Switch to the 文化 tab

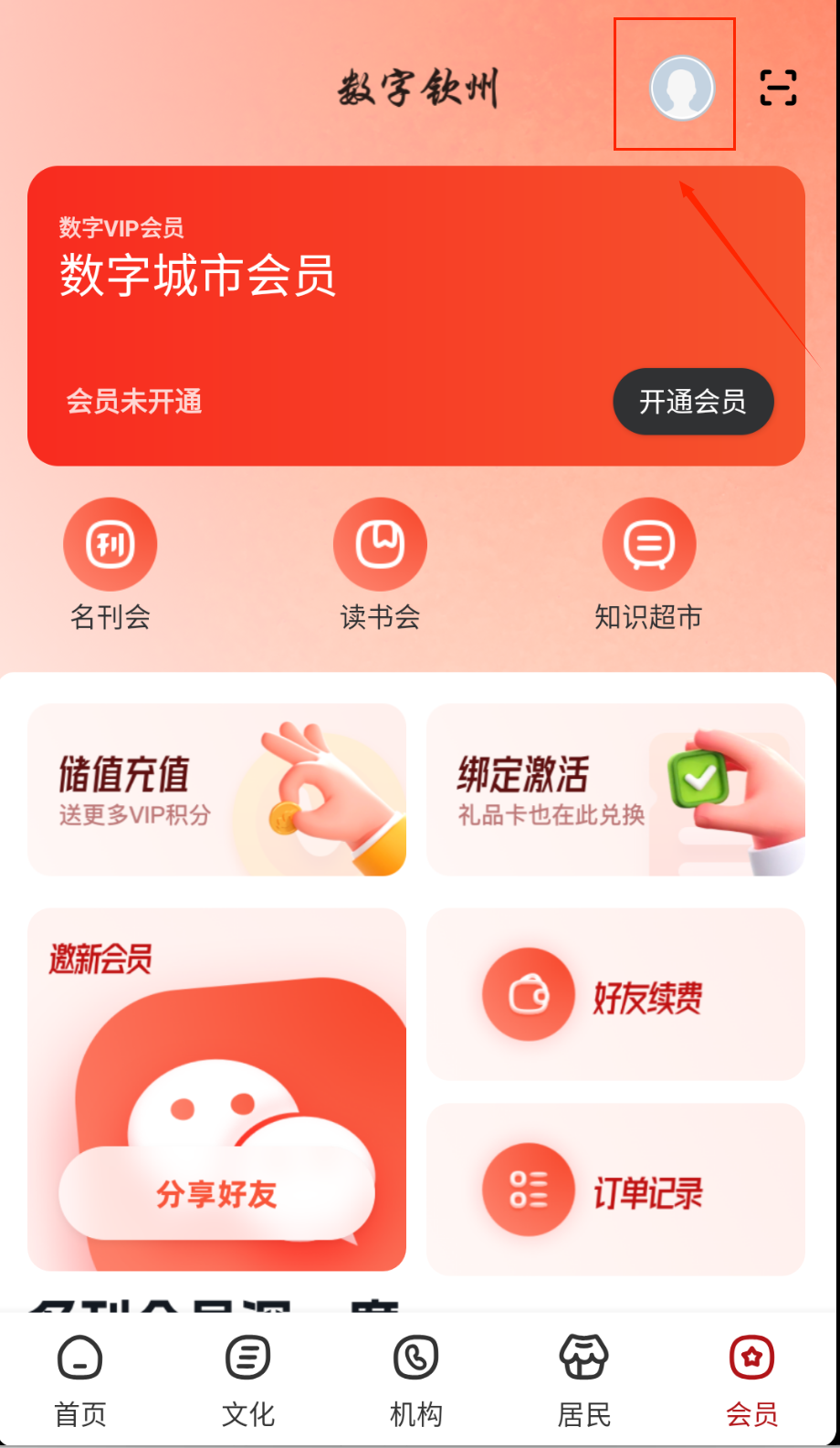click(248, 1380)
